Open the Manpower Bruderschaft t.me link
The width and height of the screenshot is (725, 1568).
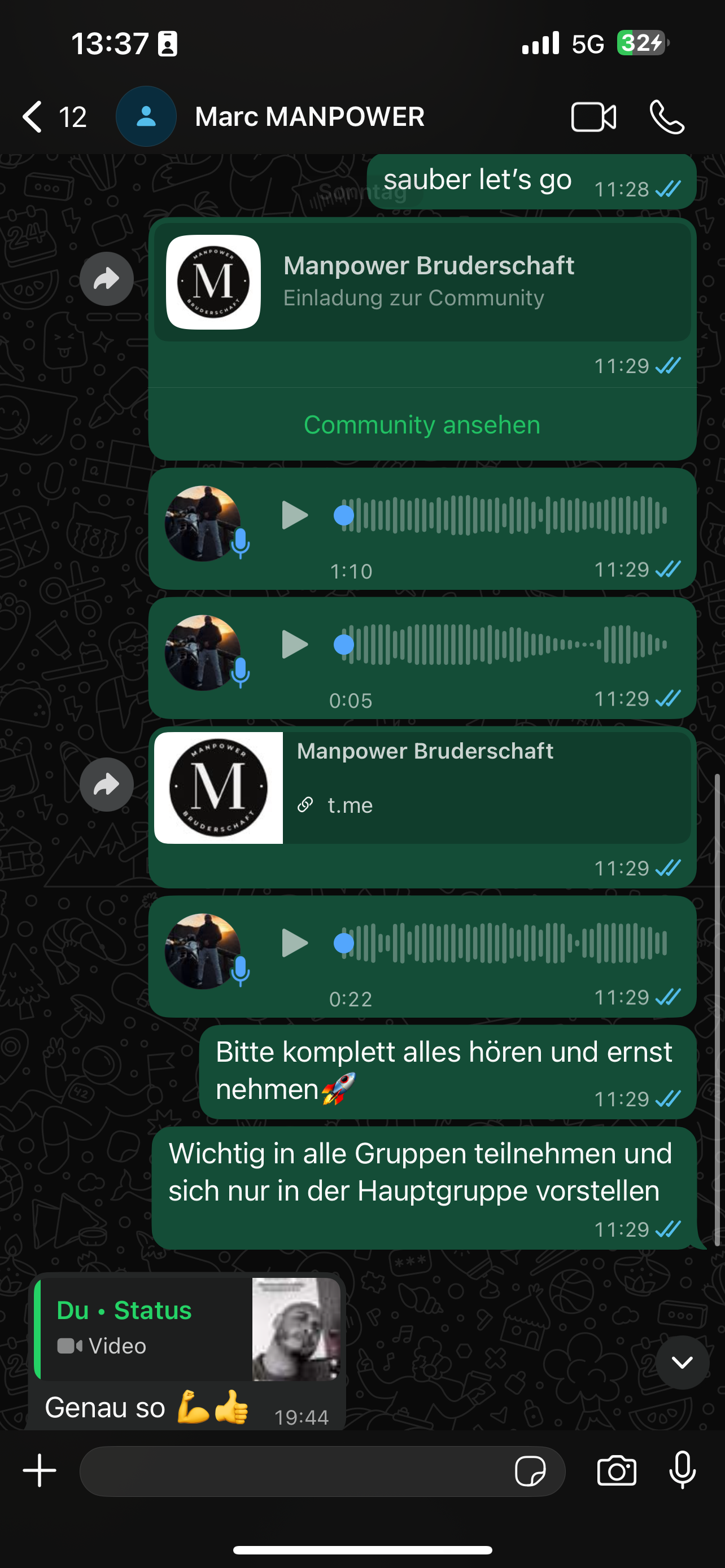pos(422,787)
